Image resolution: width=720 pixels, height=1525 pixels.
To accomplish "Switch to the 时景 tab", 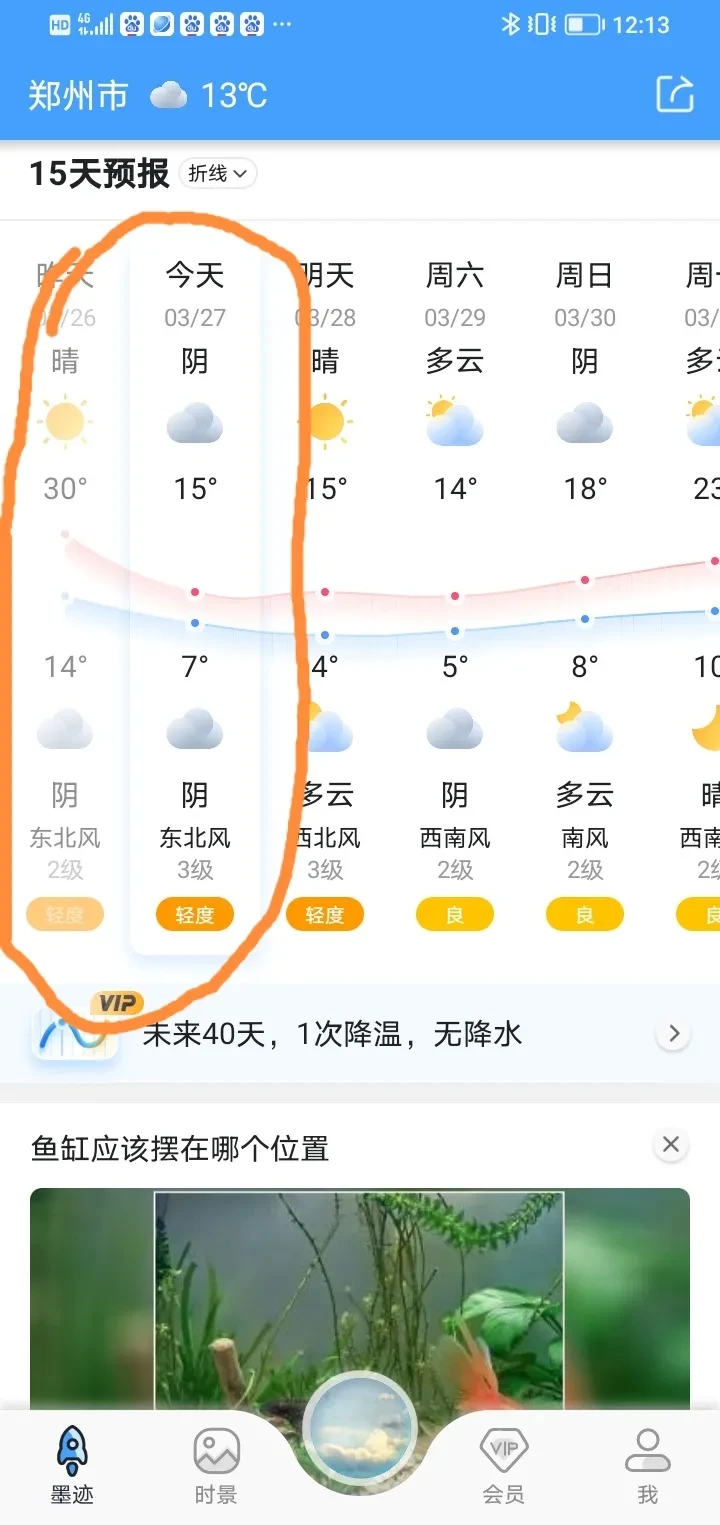I will [216, 1465].
